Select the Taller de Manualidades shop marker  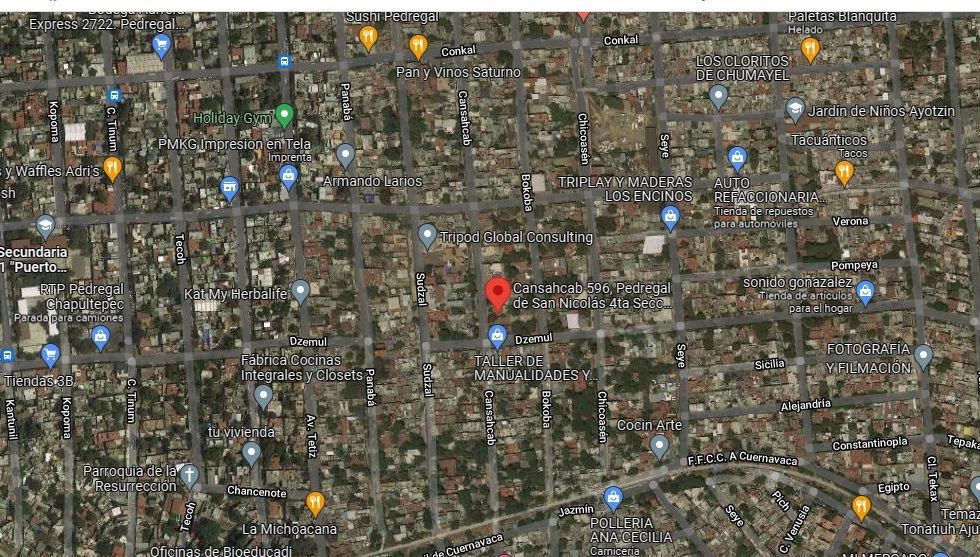pos(497,337)
